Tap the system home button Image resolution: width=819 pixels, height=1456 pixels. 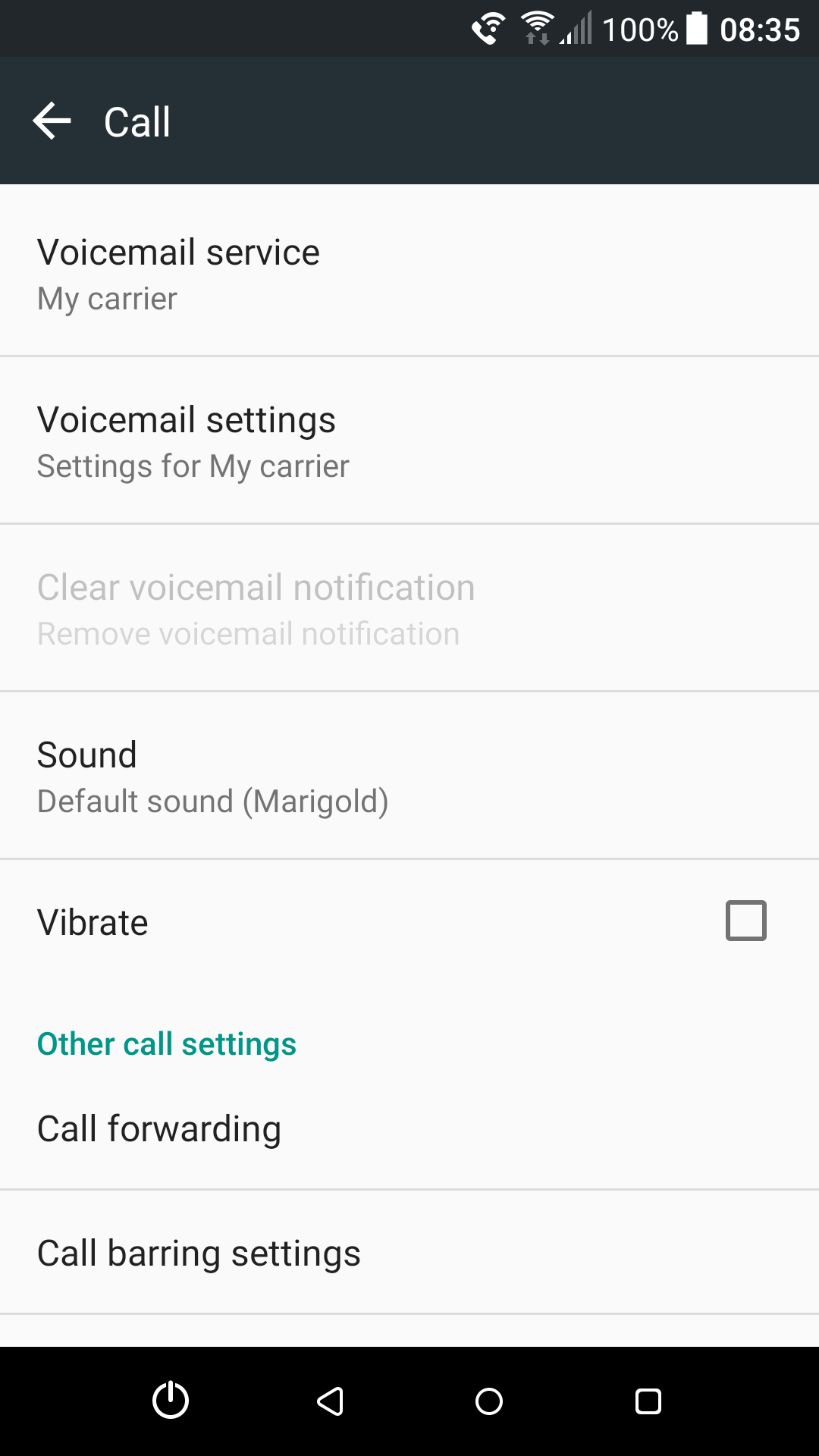tap(489, 1401)
